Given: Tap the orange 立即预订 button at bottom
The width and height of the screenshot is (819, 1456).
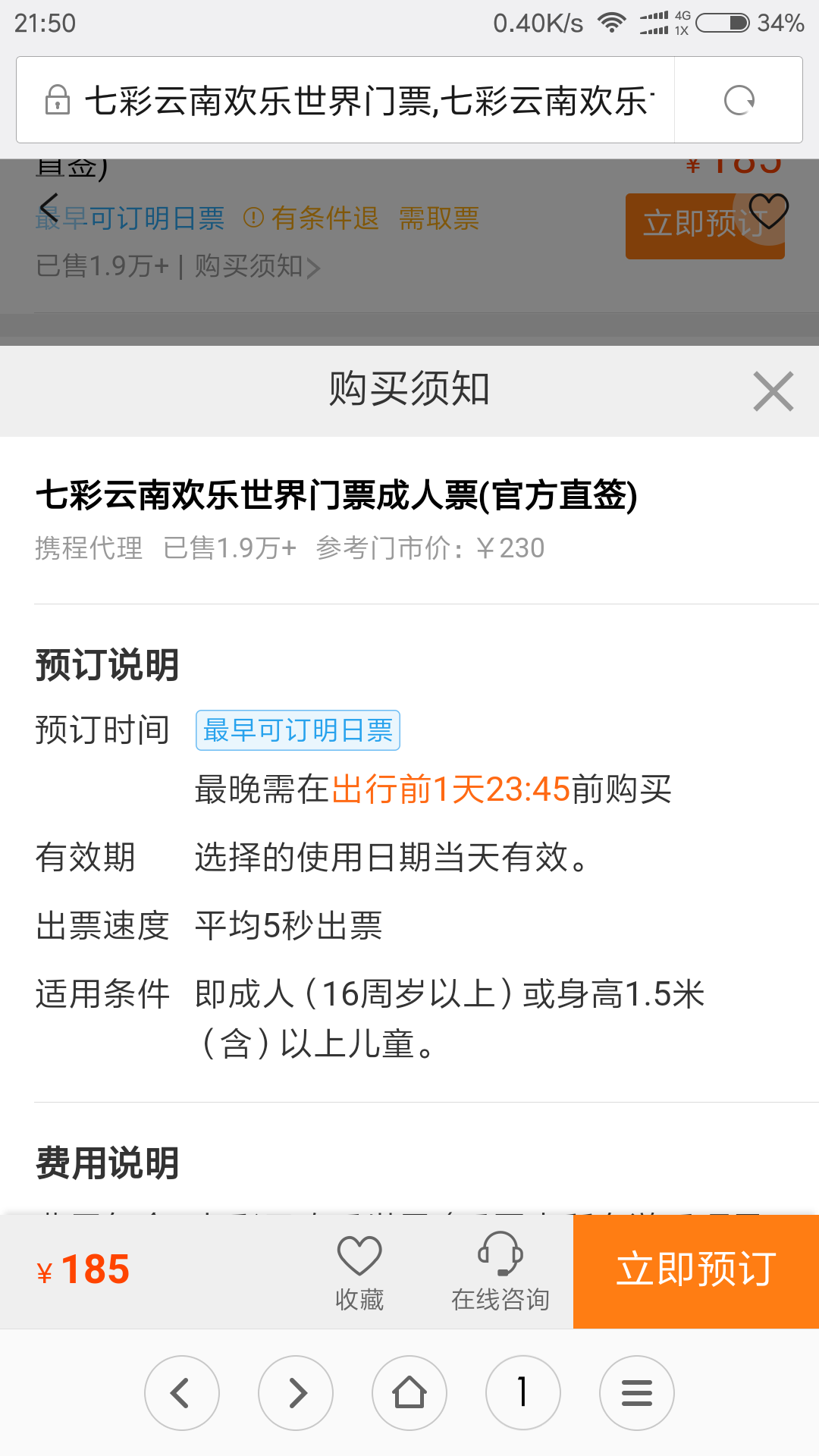Looking at the screenshot, I should click(696, 1271).
